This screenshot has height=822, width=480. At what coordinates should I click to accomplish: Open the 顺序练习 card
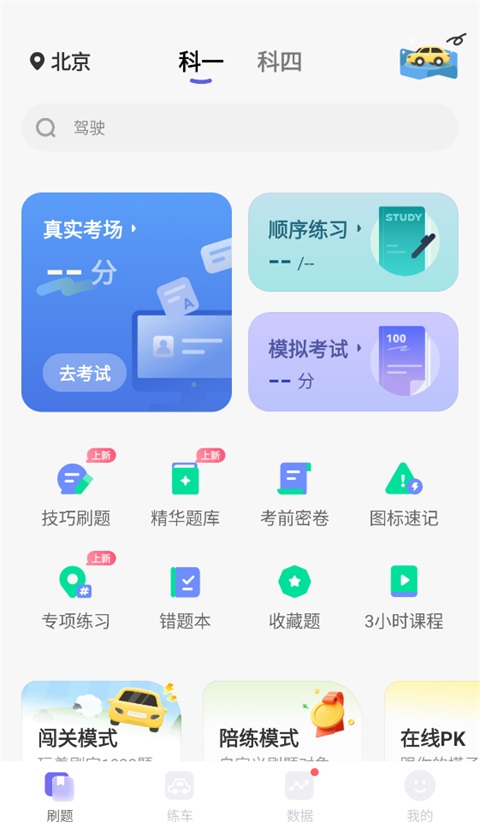point(353,242)
